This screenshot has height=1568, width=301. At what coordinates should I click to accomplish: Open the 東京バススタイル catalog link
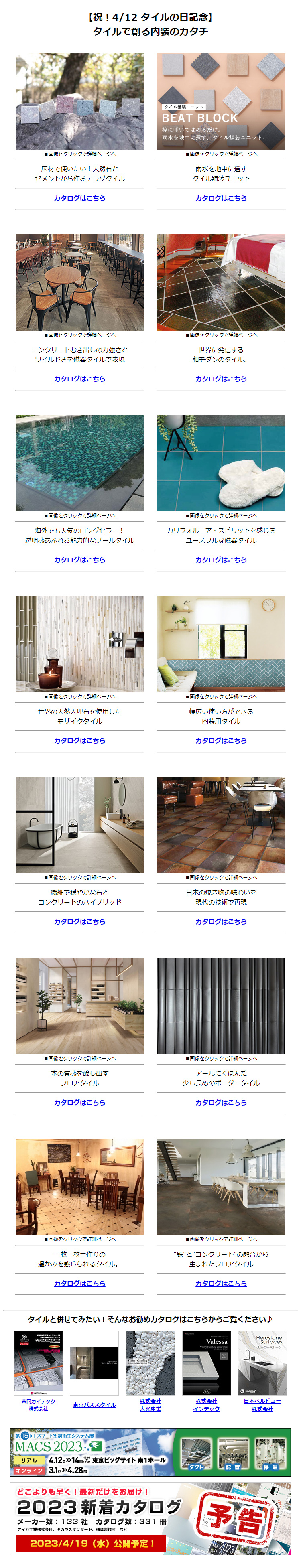94,1404
